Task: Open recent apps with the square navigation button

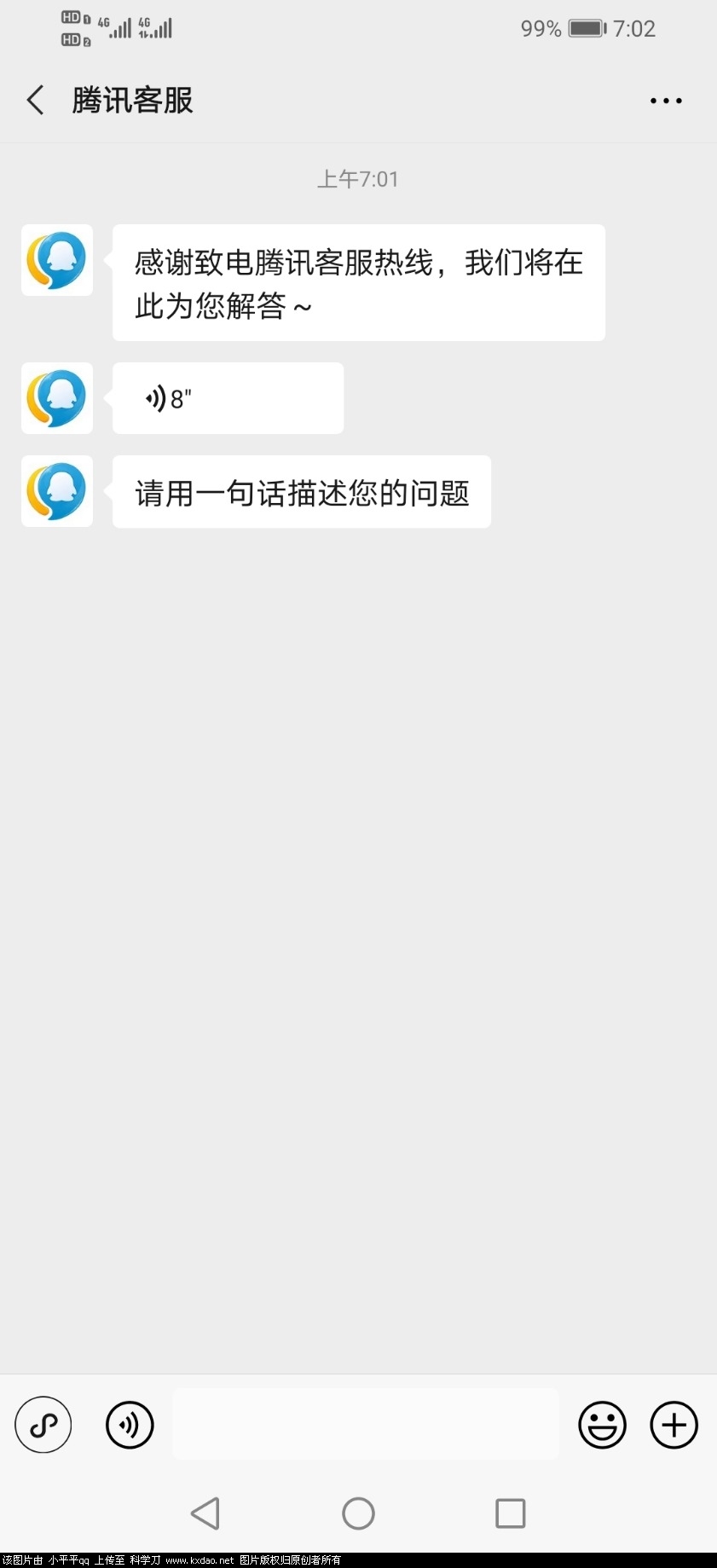Action: (510, 1514)
